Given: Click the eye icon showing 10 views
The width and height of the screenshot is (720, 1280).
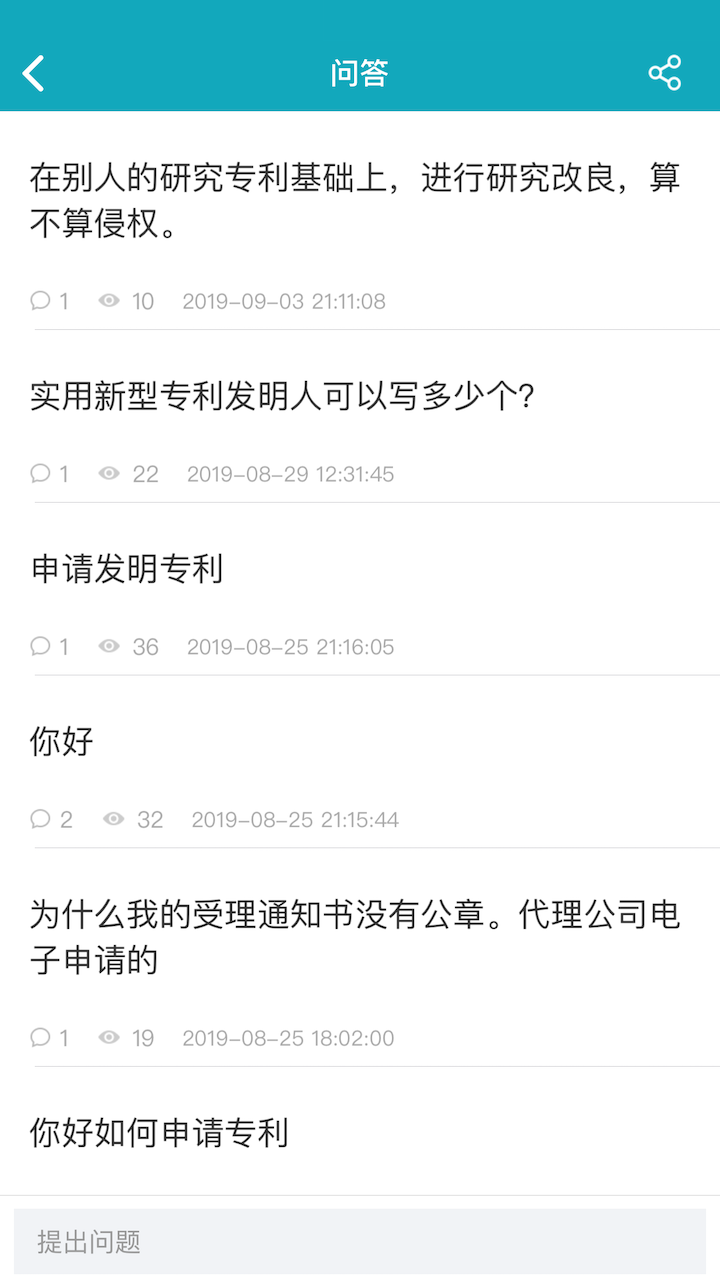Looking at the screenshot, I should click(108, 300).
